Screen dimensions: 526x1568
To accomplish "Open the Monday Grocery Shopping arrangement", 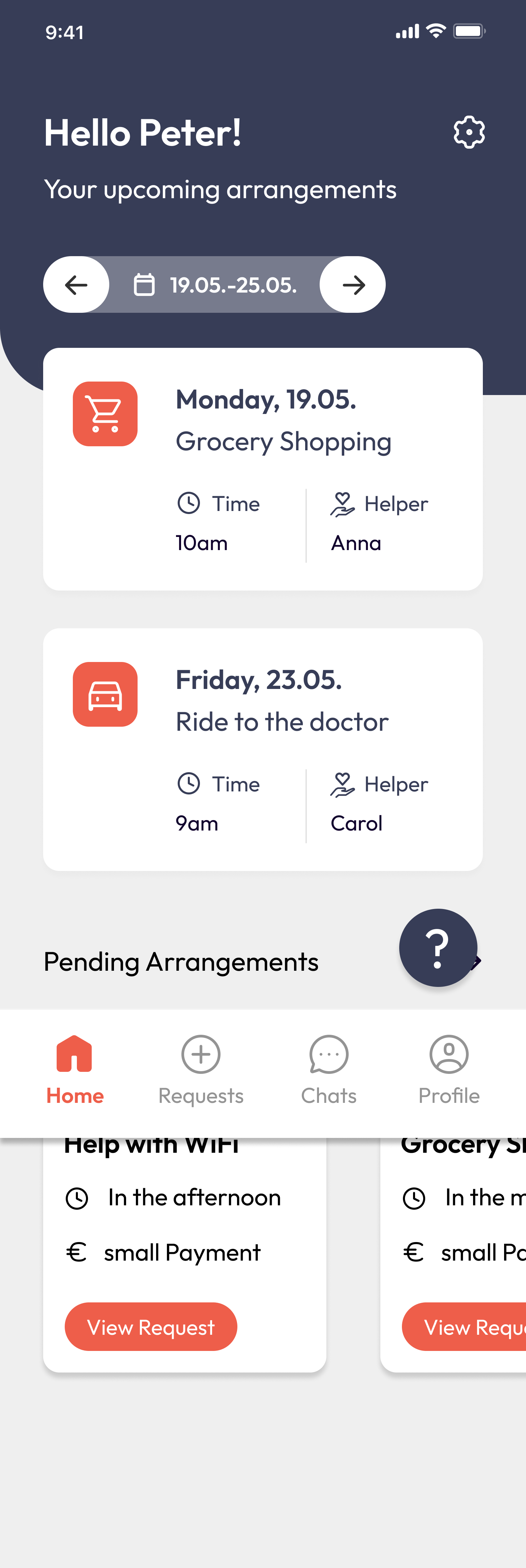I will [x=263, y=469].
